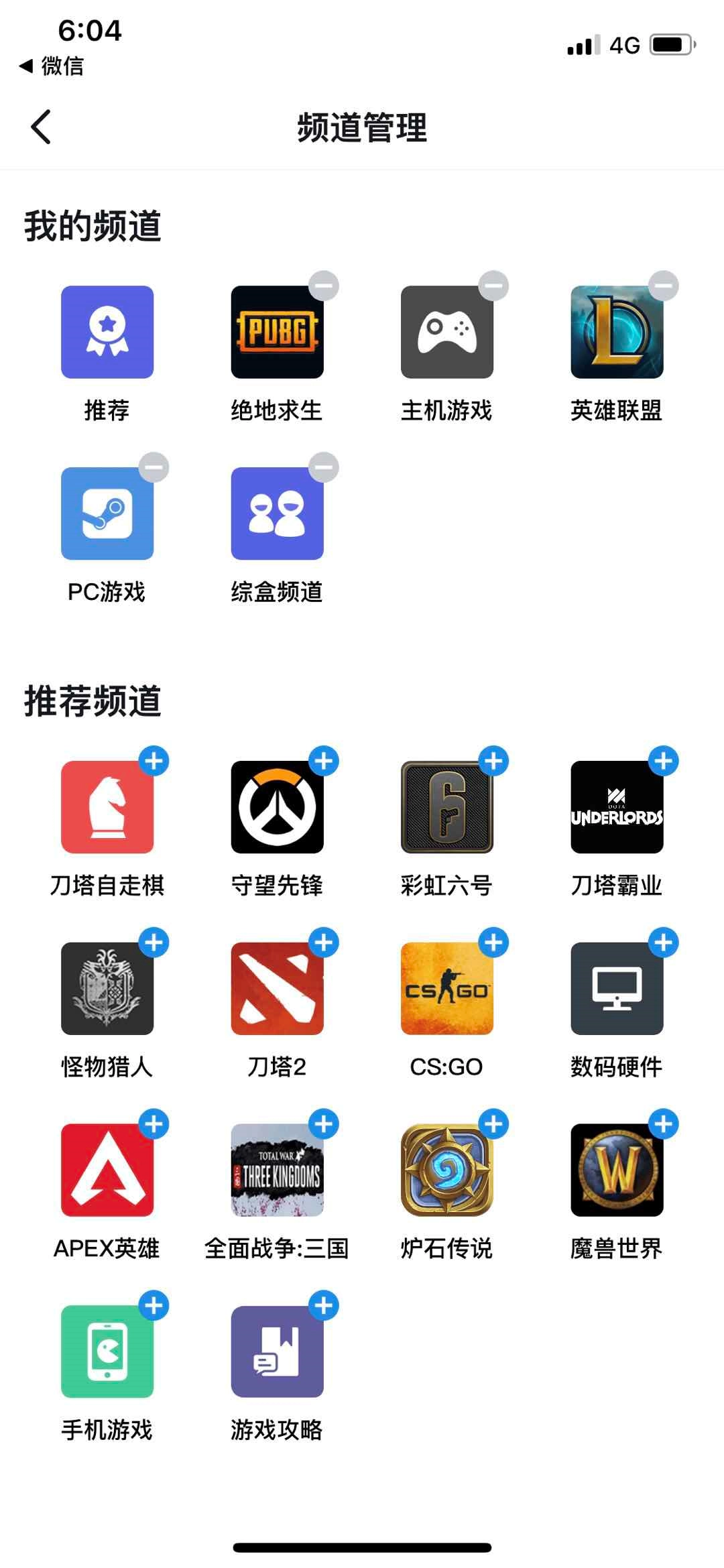
Task: Add 数码硬件 channel with plus icon
Action: pyautogui.click(x=664, y=943)
